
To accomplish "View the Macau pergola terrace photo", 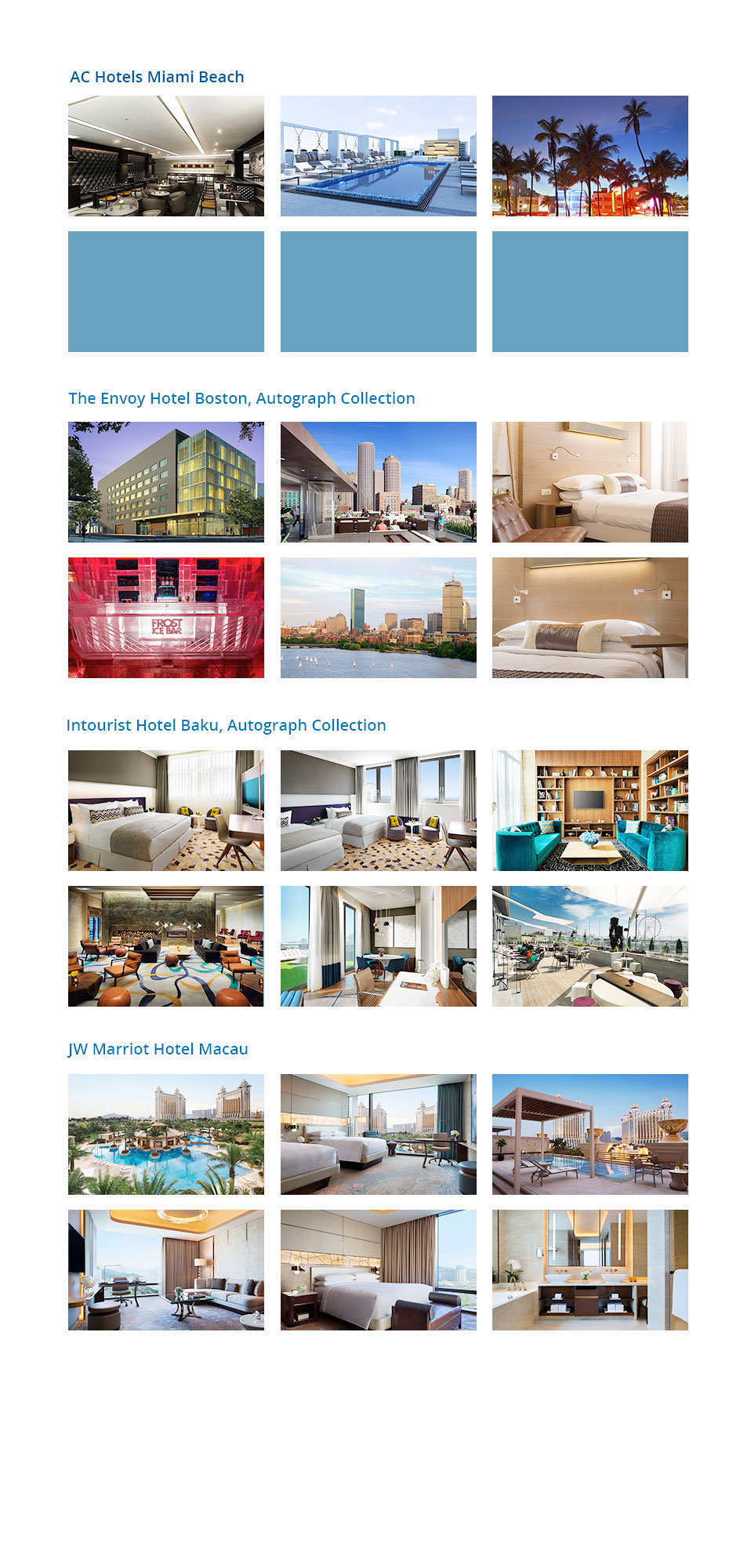I will click(x=590, y=1134).
